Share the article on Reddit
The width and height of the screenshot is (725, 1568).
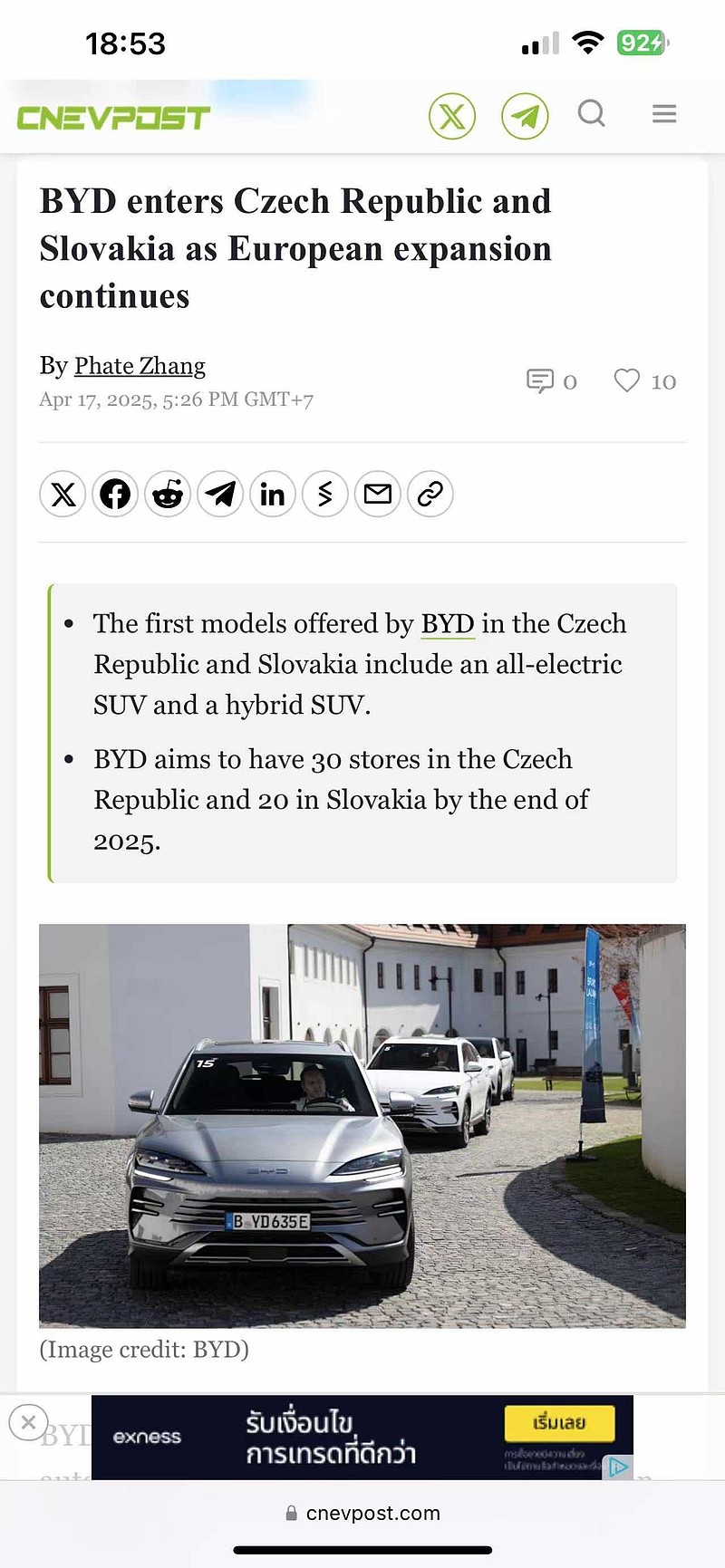click(168, 495)
